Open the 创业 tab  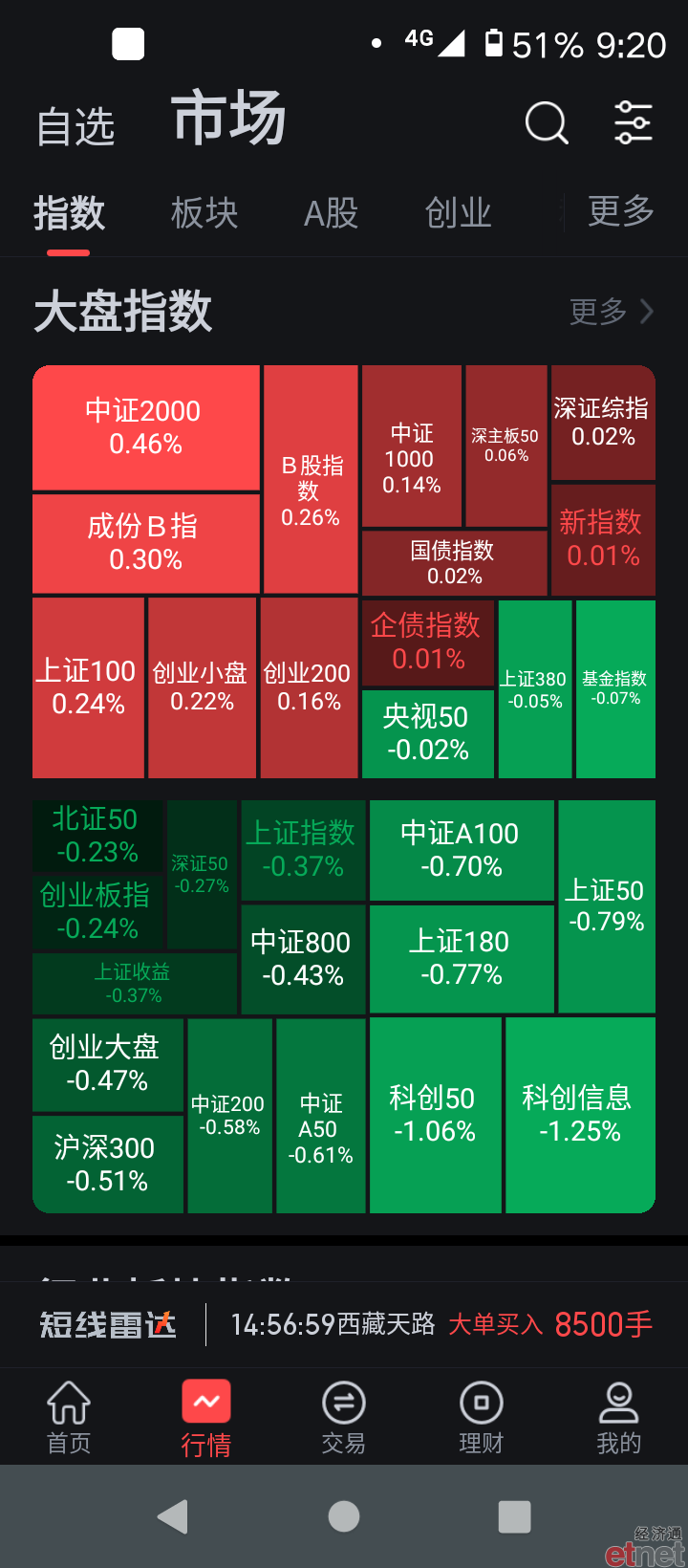pyautogui.click(x=458, y=213)
